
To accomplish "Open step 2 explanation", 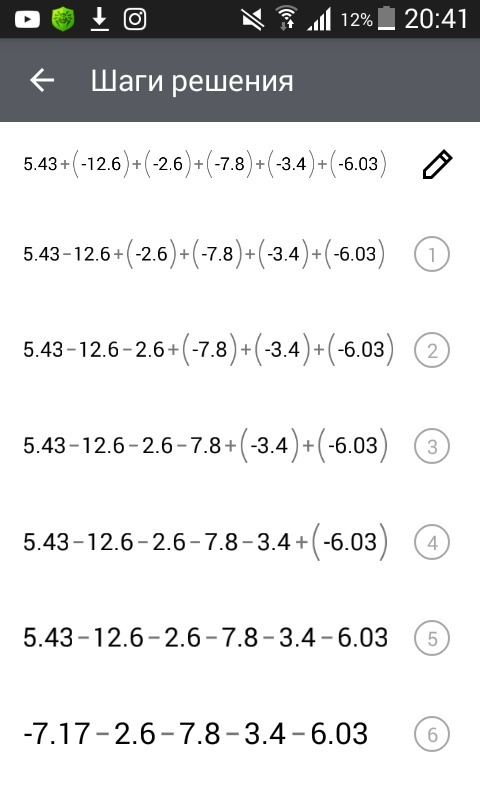I will click(x=432, y=350).
